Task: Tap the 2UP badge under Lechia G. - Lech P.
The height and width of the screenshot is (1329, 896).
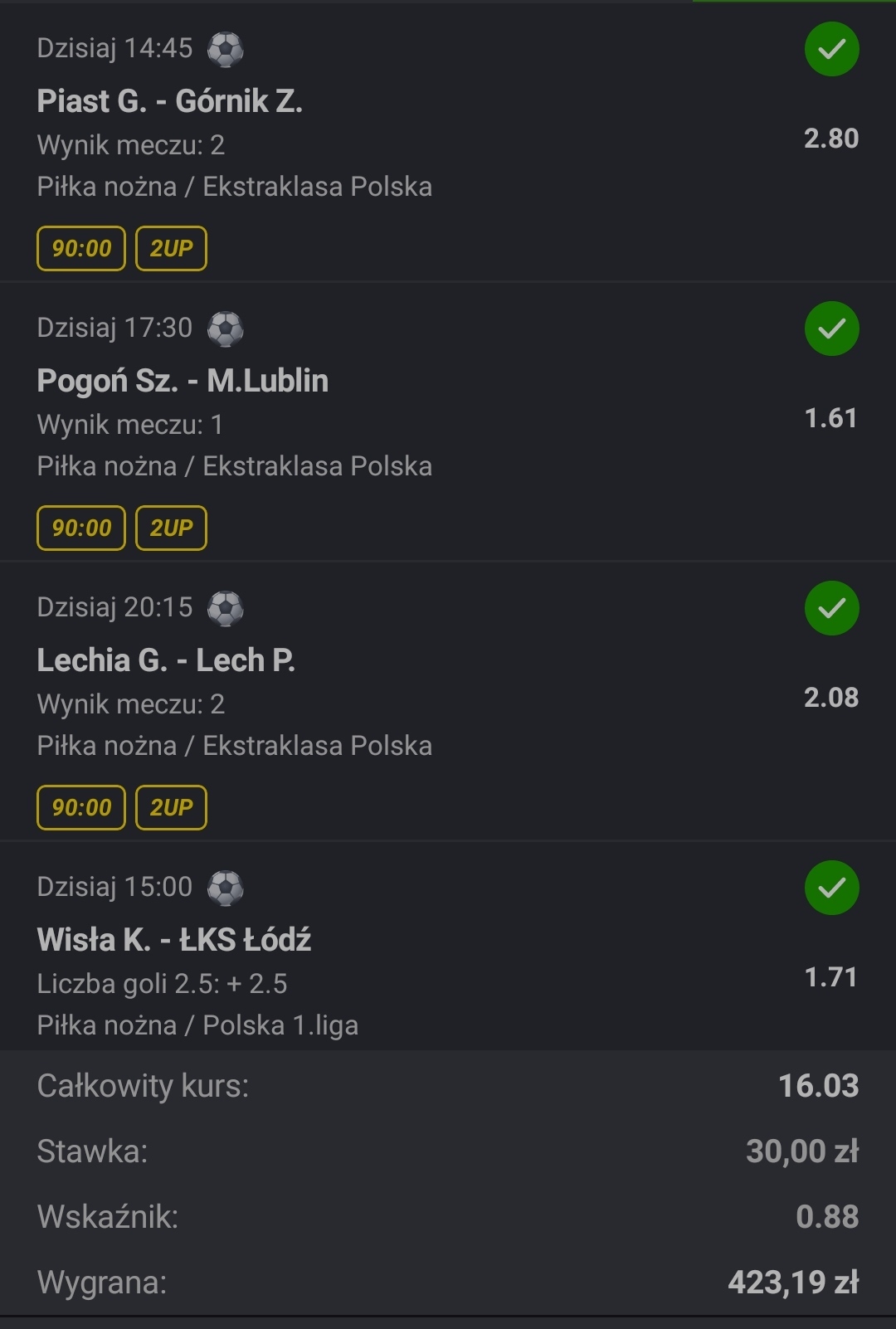Action: (x=171, y=807)
